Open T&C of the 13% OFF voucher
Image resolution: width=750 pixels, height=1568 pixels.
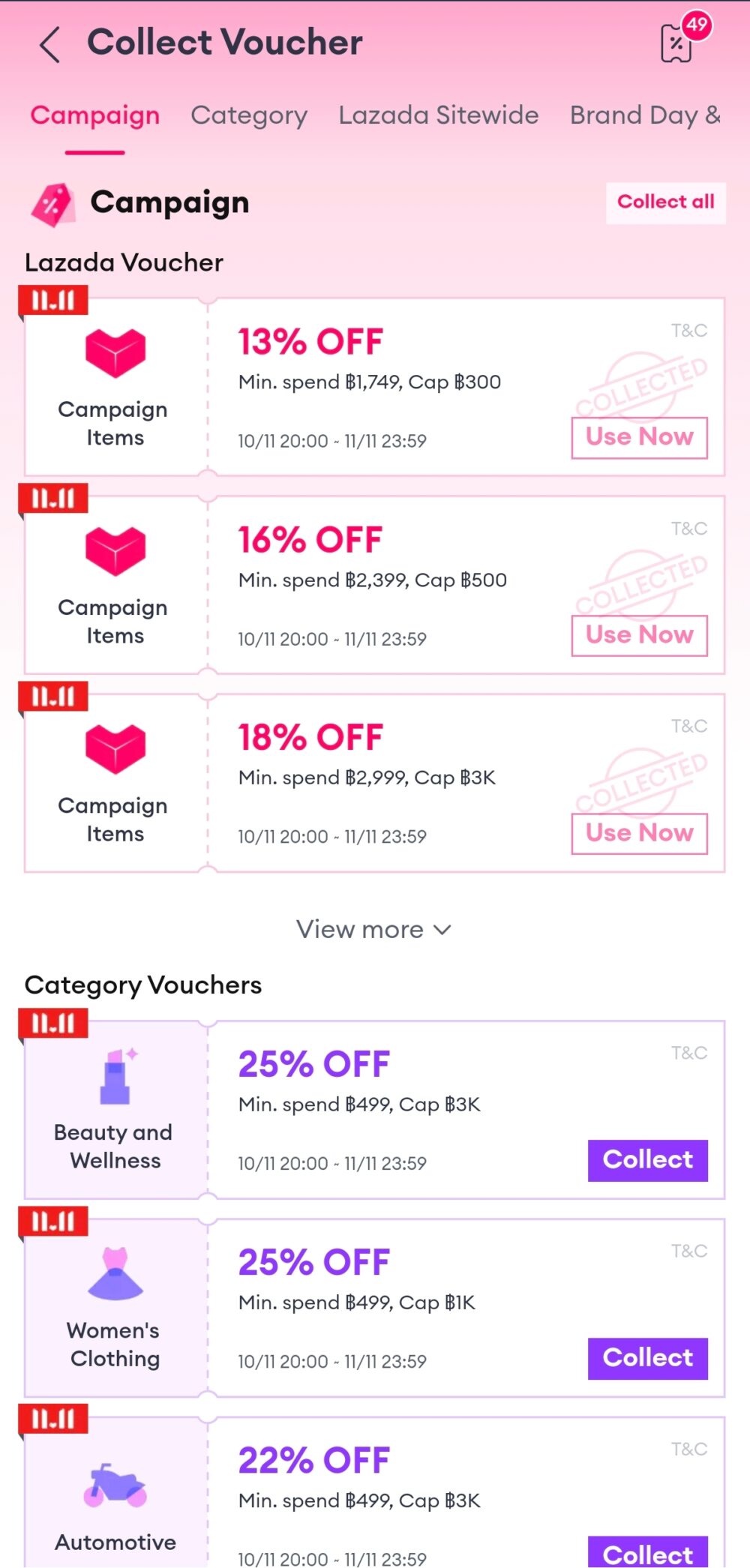click(688, 331)
